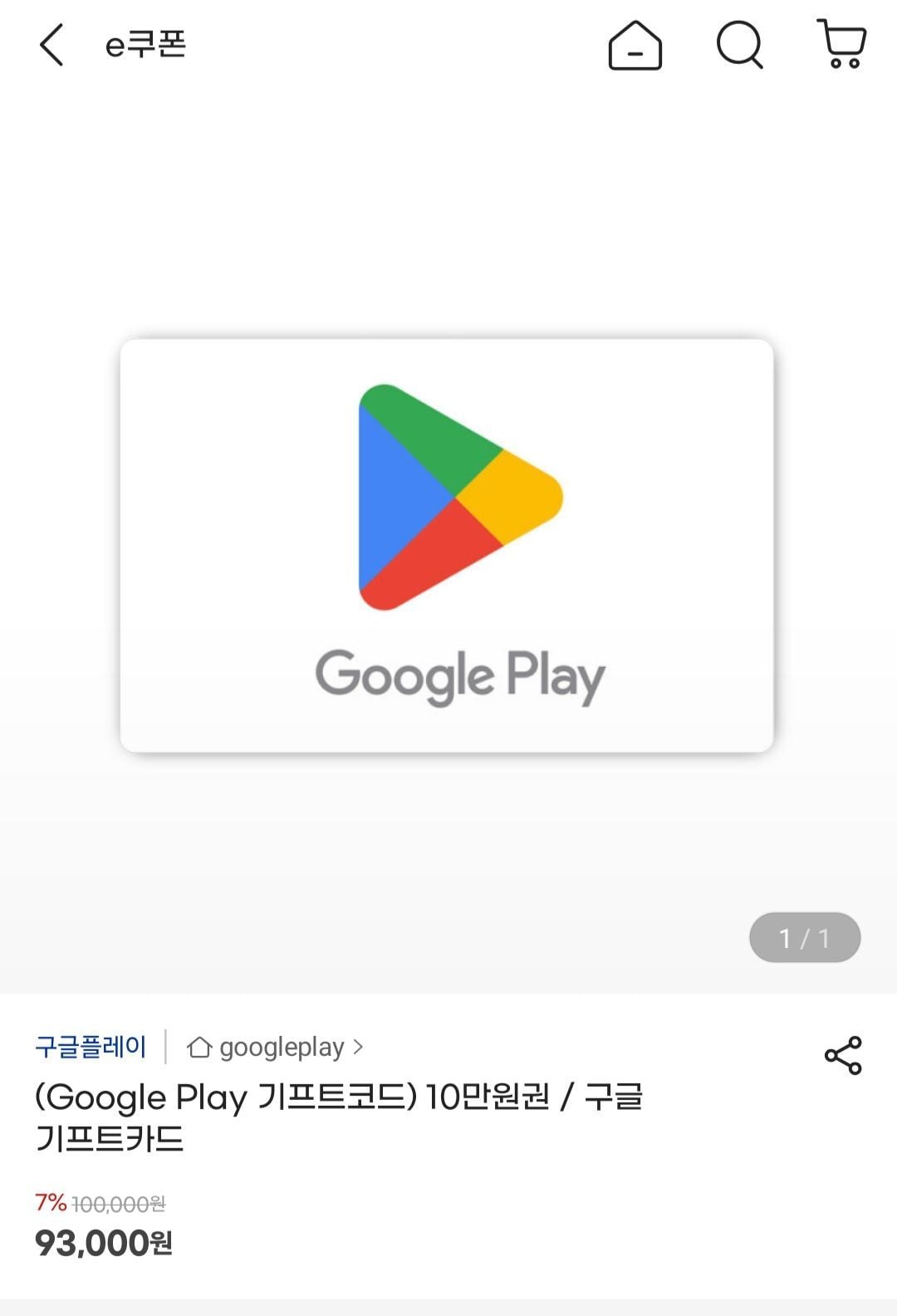Share this Google Play gift code product
This screenshot has height=1316, width=897.
point(842,1055)
